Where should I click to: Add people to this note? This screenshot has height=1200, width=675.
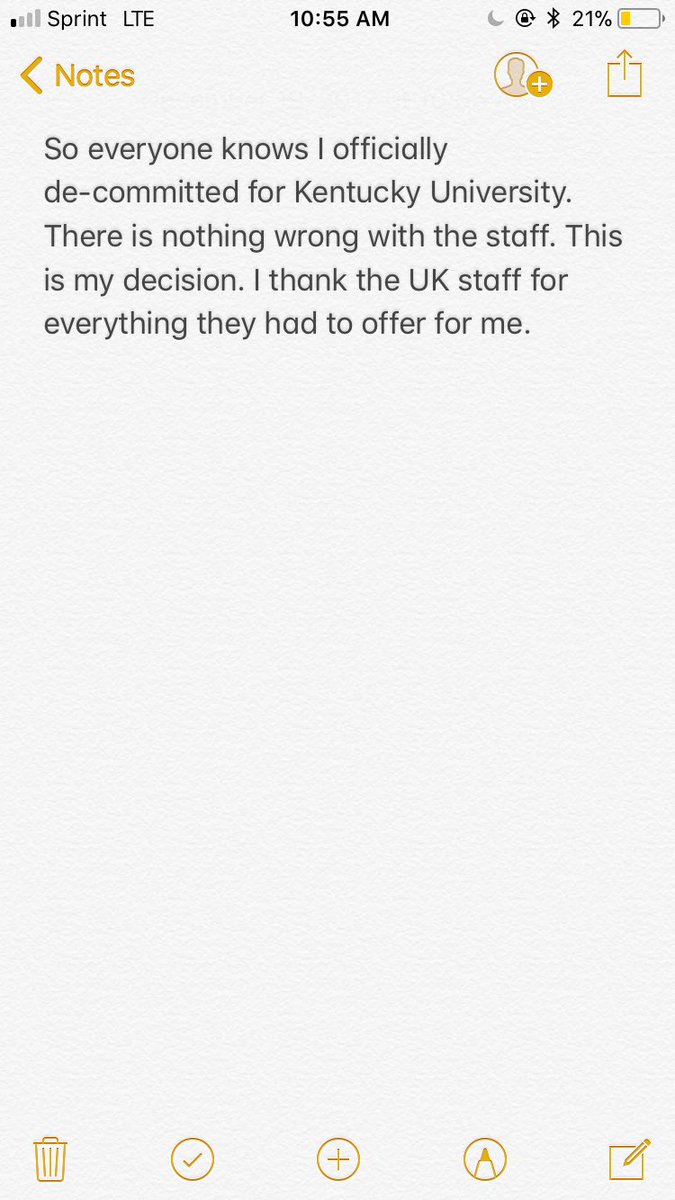pyautogui.click(x=523, y=75)
